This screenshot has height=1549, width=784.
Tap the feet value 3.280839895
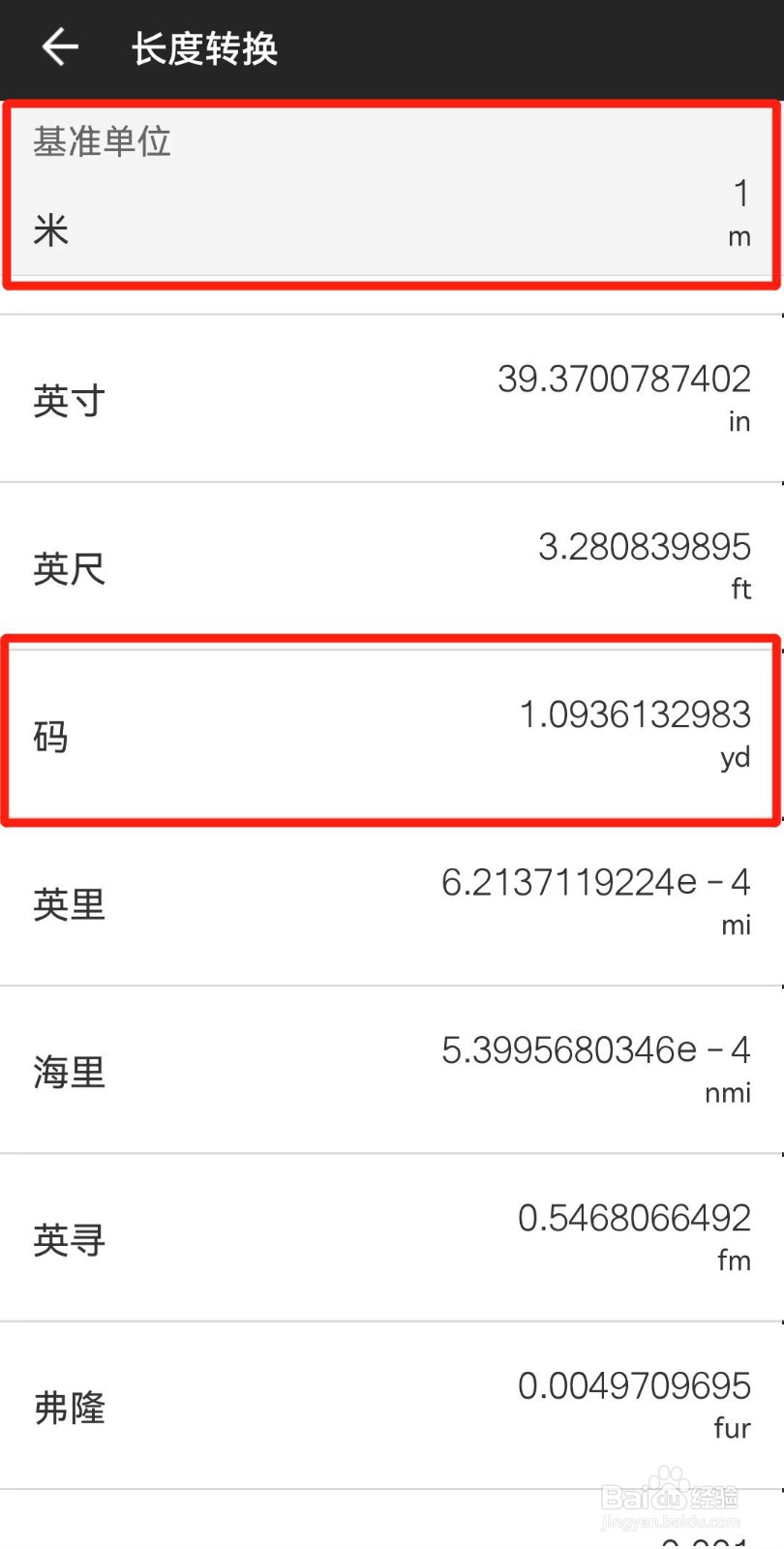pyautogui.click(x=642, y=546)
